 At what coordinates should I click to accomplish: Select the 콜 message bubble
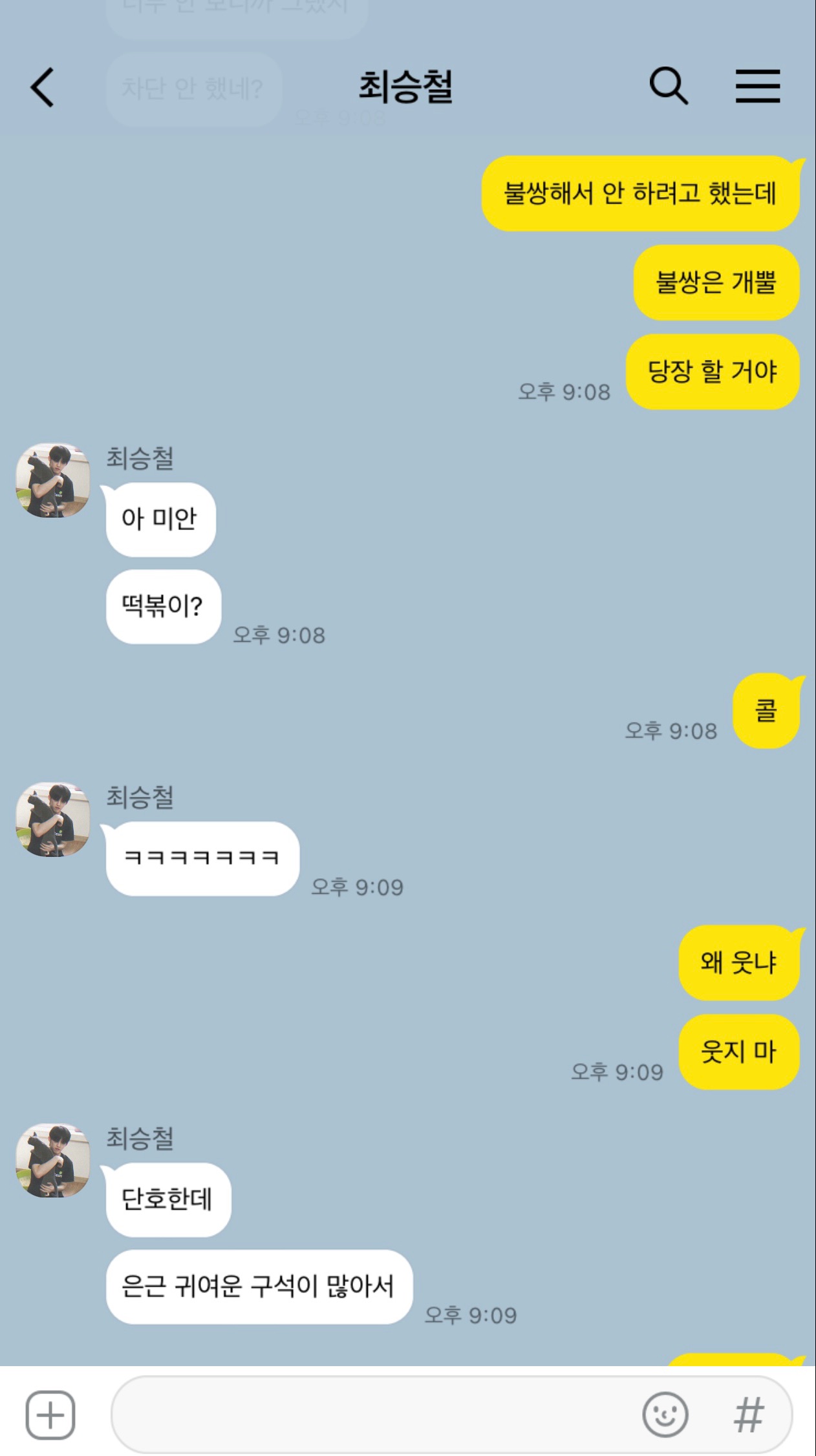pyautogui.click(x=766, y=710)
